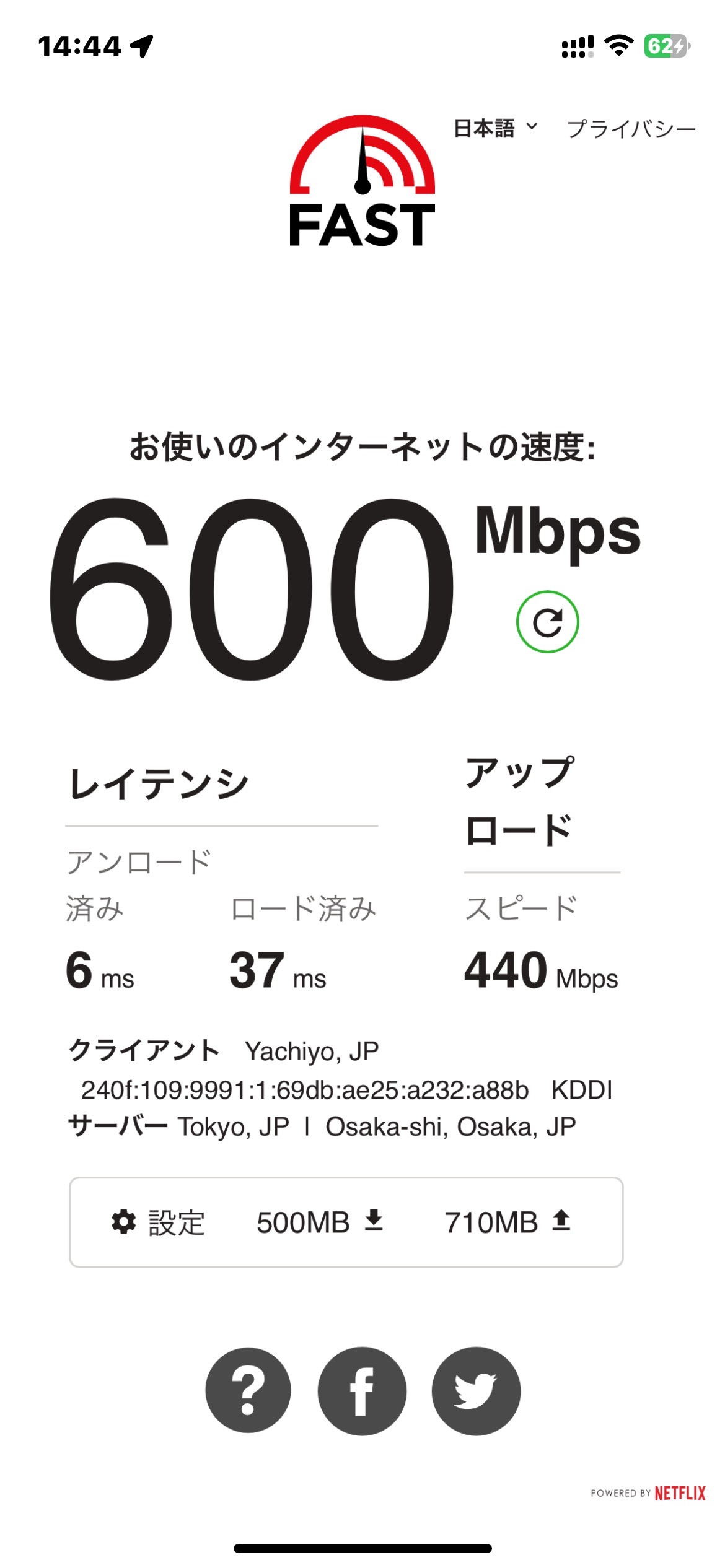The height and width of the screenshot is (1568, 725).
Task: Open the Netflix link
Action: [680, 1493]
